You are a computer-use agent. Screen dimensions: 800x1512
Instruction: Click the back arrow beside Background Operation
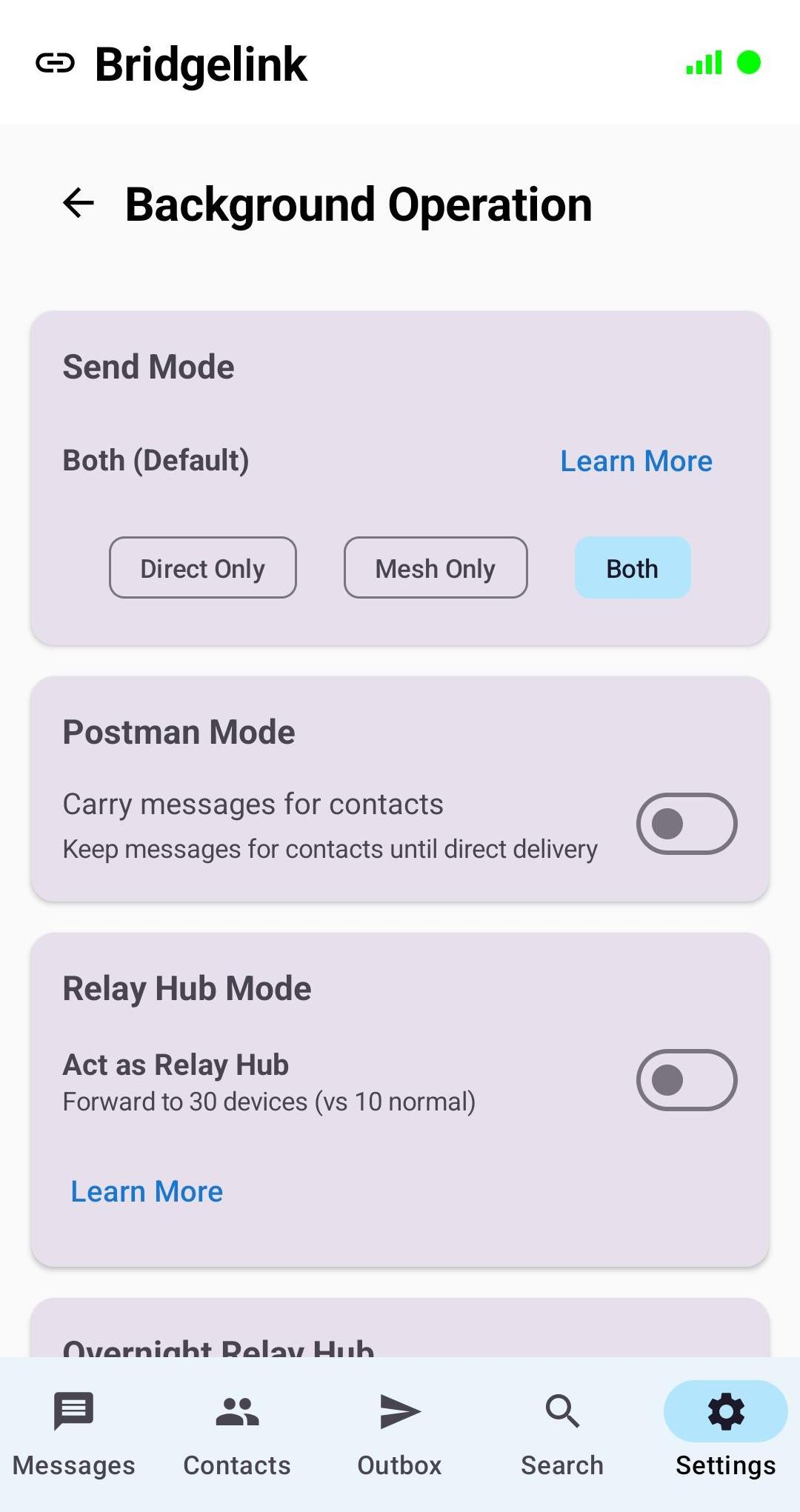click(77, 204)
